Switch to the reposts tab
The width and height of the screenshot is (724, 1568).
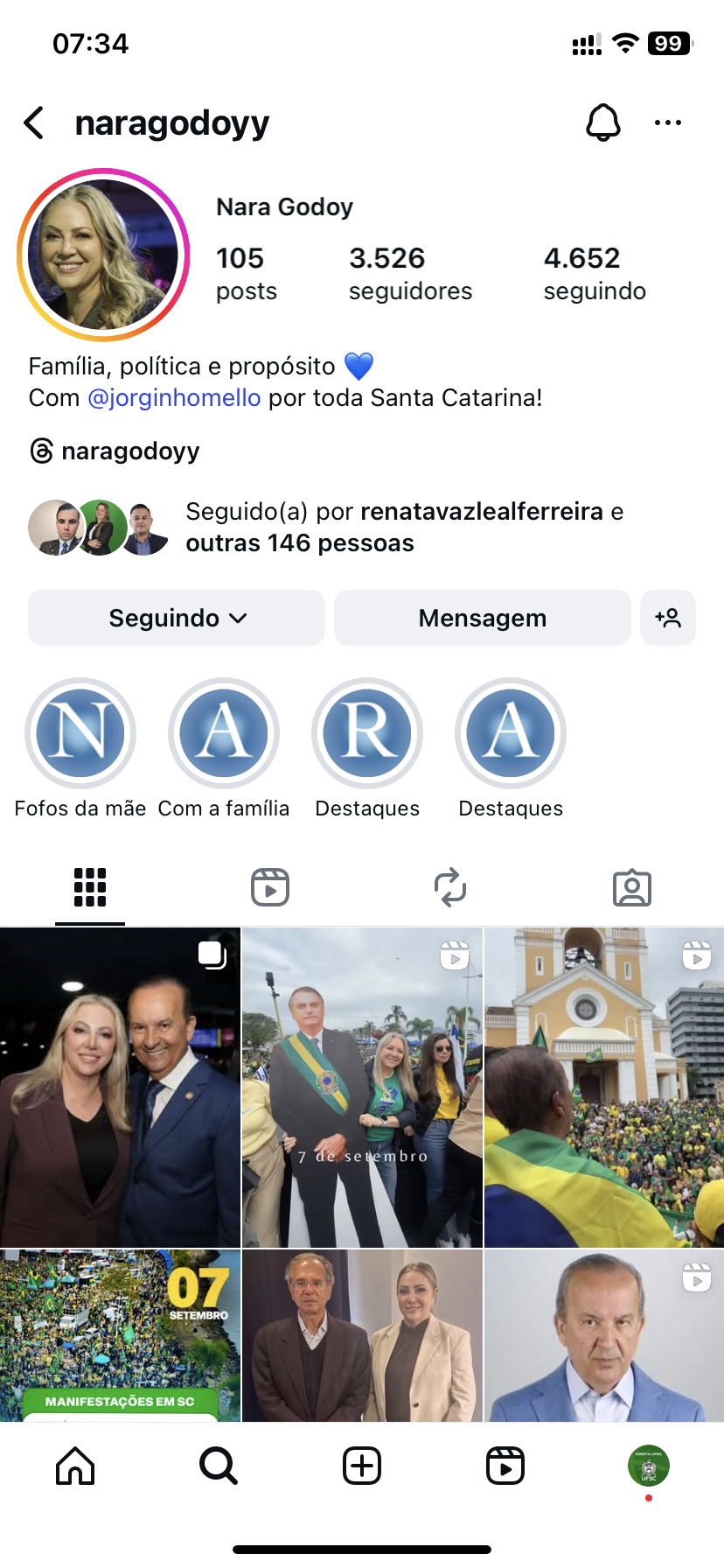pos(450,887)
